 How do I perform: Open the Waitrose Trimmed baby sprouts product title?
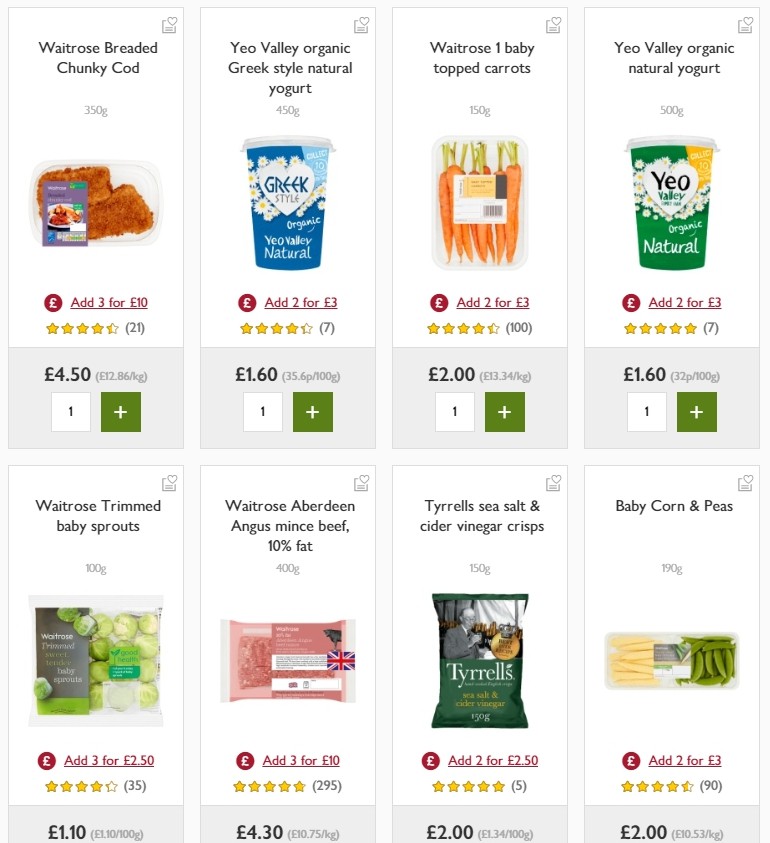click(96, 516)
